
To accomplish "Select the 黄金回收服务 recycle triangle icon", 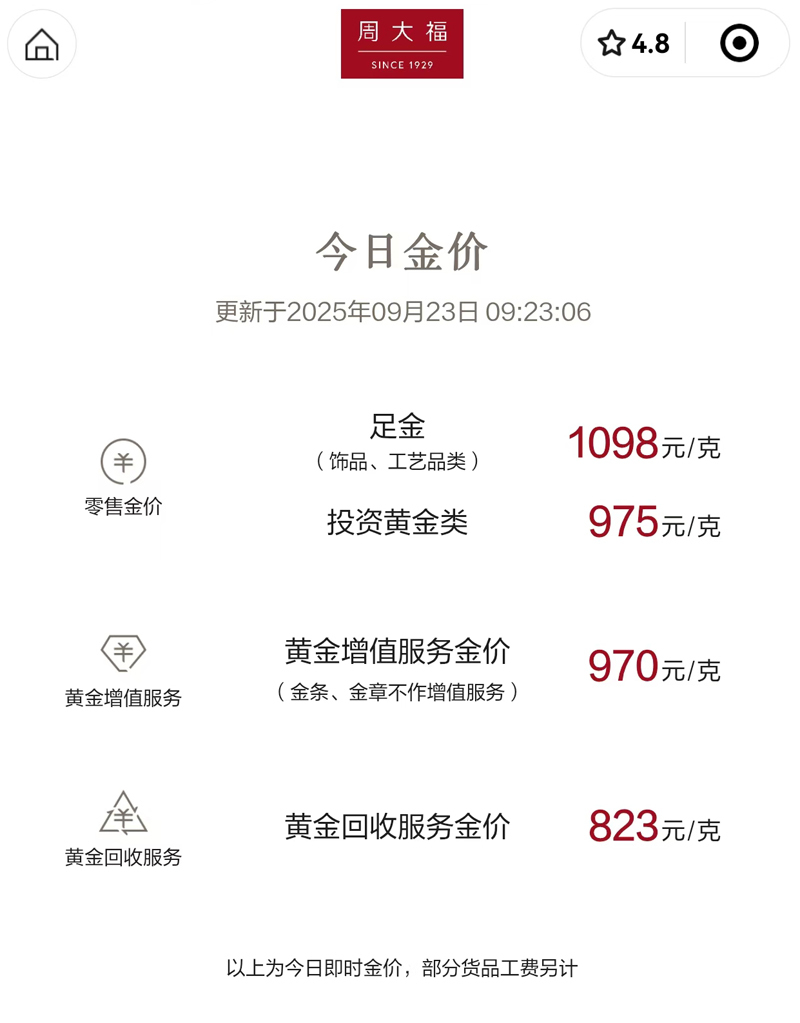I will (x=122, y=812).
